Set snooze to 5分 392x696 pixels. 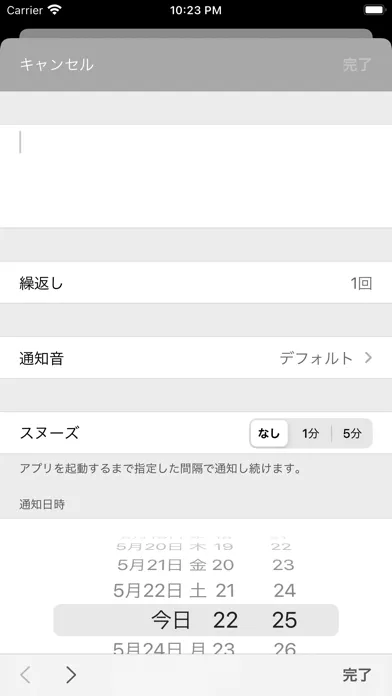(352, 433)
